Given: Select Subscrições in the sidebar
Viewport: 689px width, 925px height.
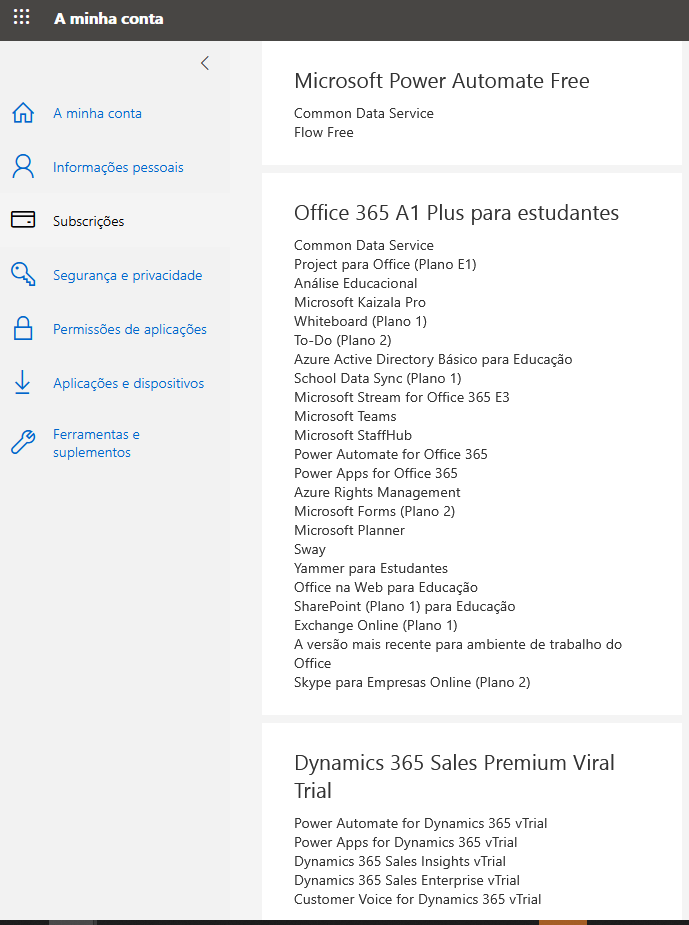Looking at the screenshot, I should 88,221.
